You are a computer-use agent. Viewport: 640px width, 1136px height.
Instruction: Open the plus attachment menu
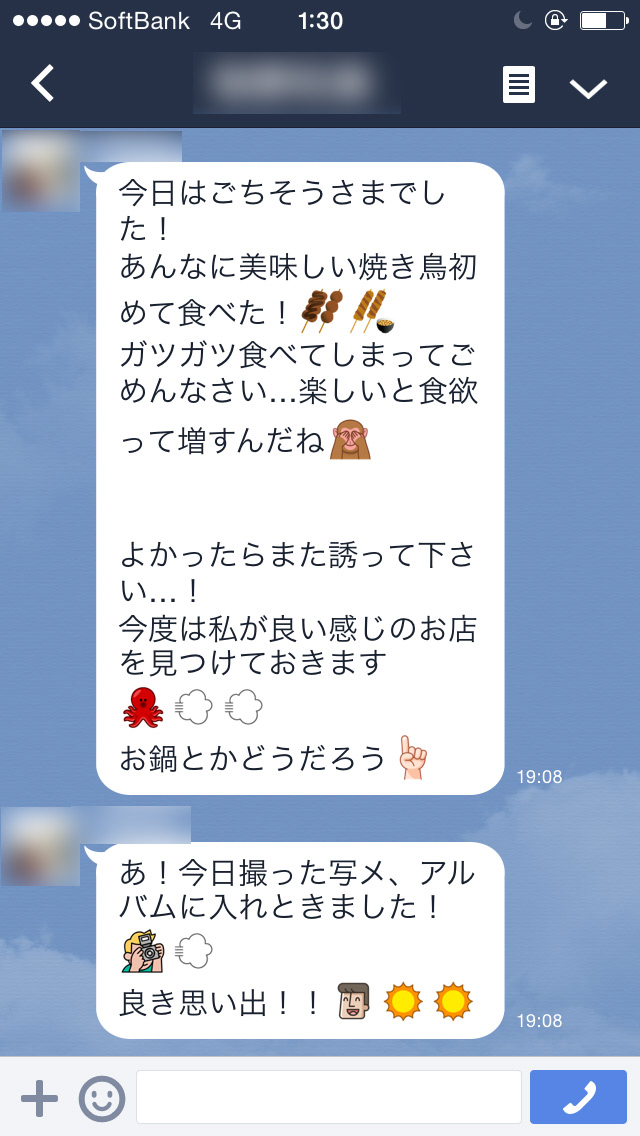point(39,1098)
